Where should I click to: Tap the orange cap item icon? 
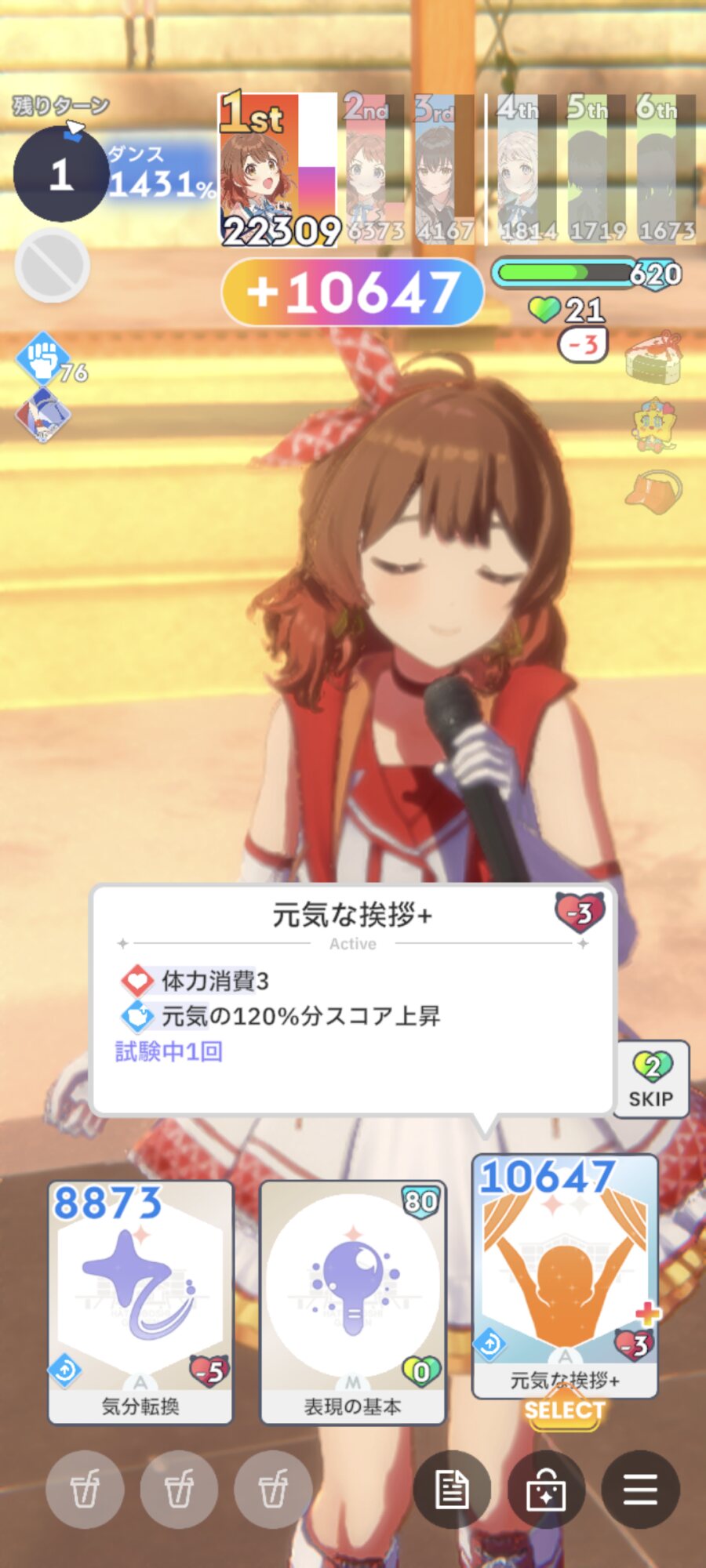click(653, 492)
